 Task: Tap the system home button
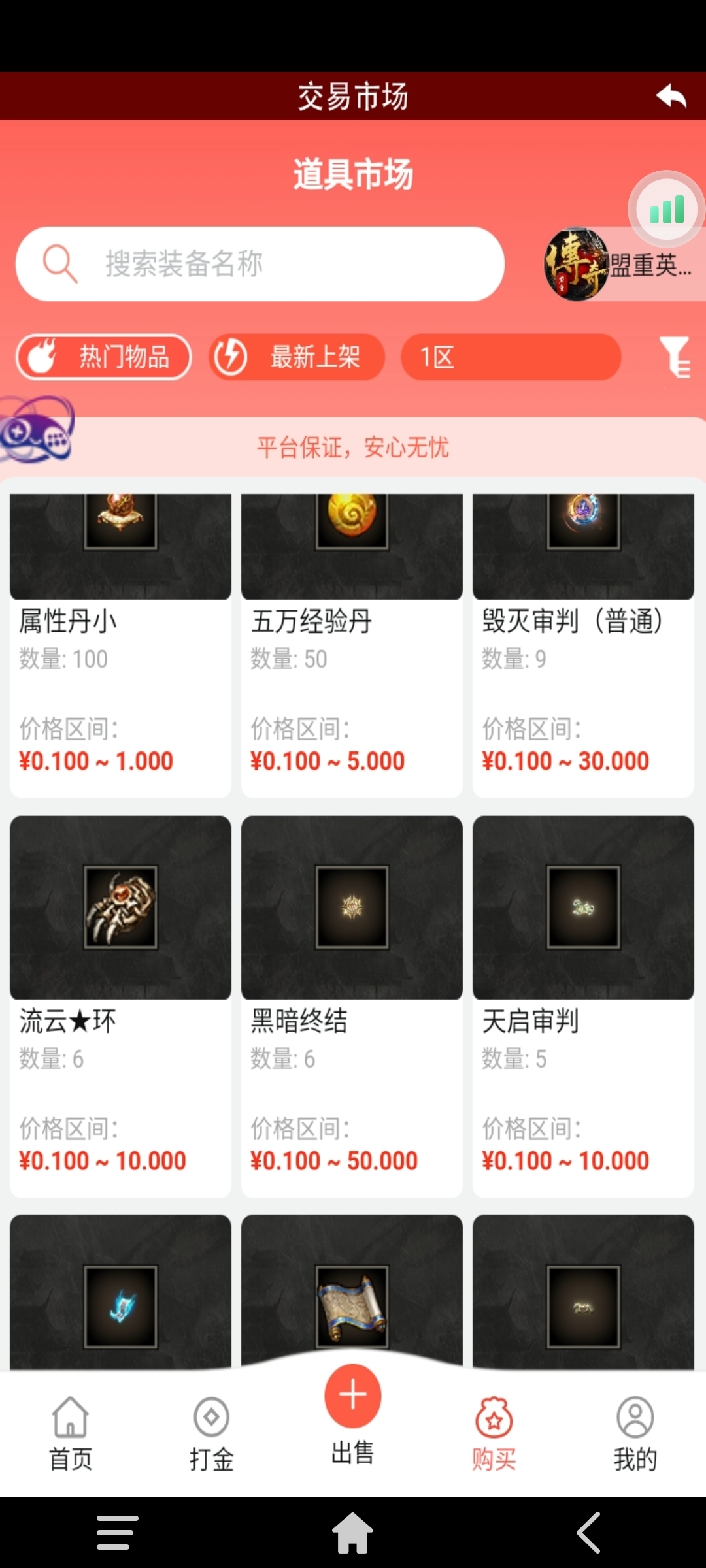pyautogui.click(x=352, y=1532)
